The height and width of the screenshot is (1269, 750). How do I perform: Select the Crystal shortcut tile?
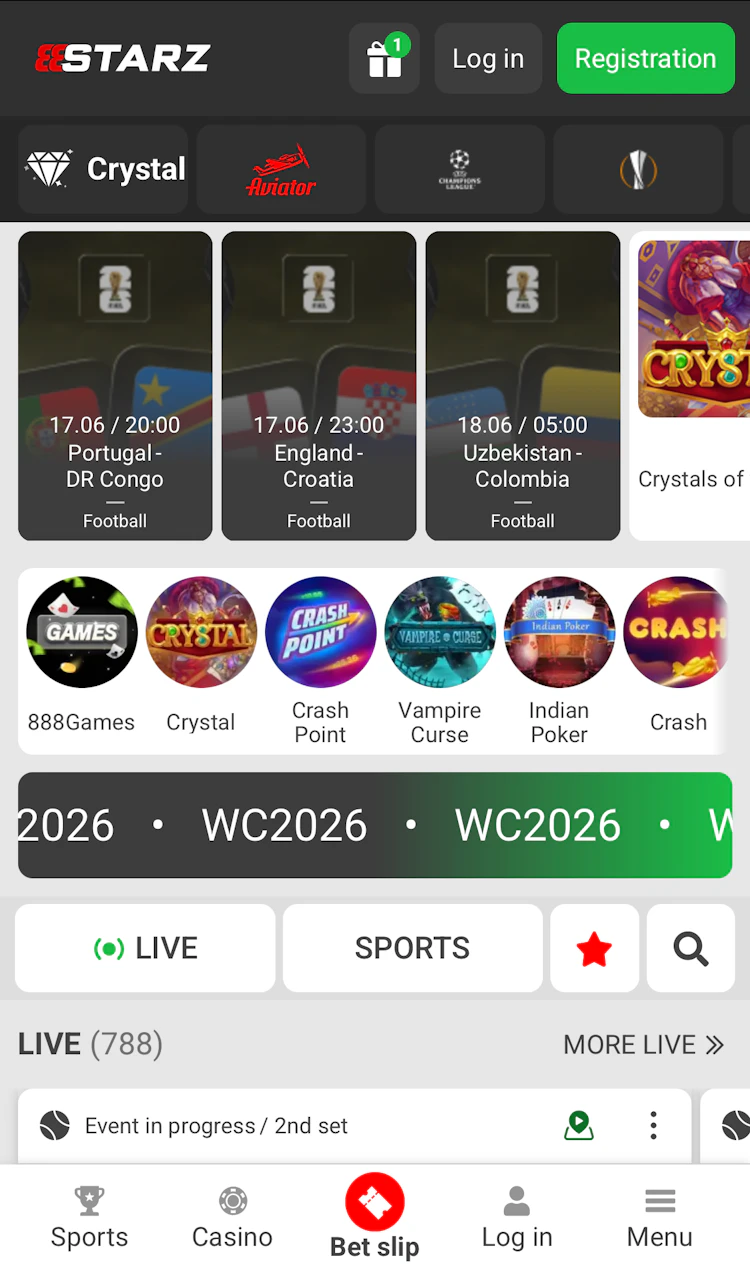pos(103,169)
